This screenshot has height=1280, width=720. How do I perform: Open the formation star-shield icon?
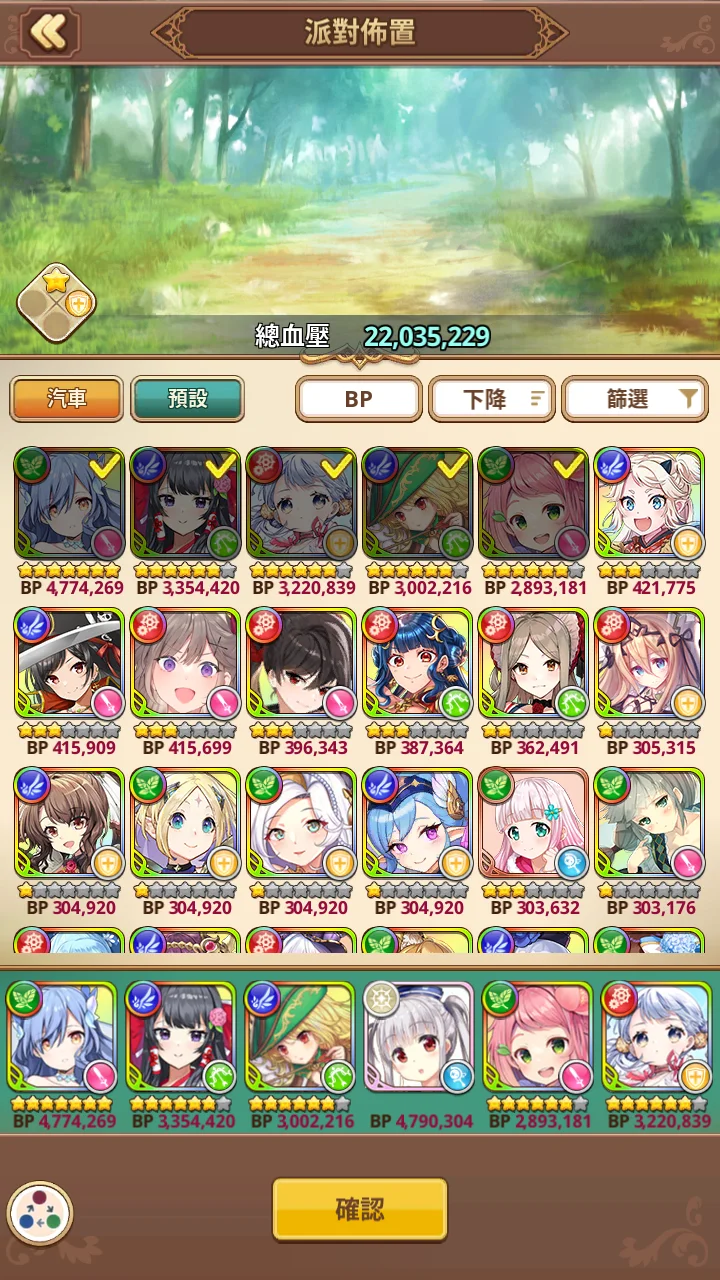[56, 308]
